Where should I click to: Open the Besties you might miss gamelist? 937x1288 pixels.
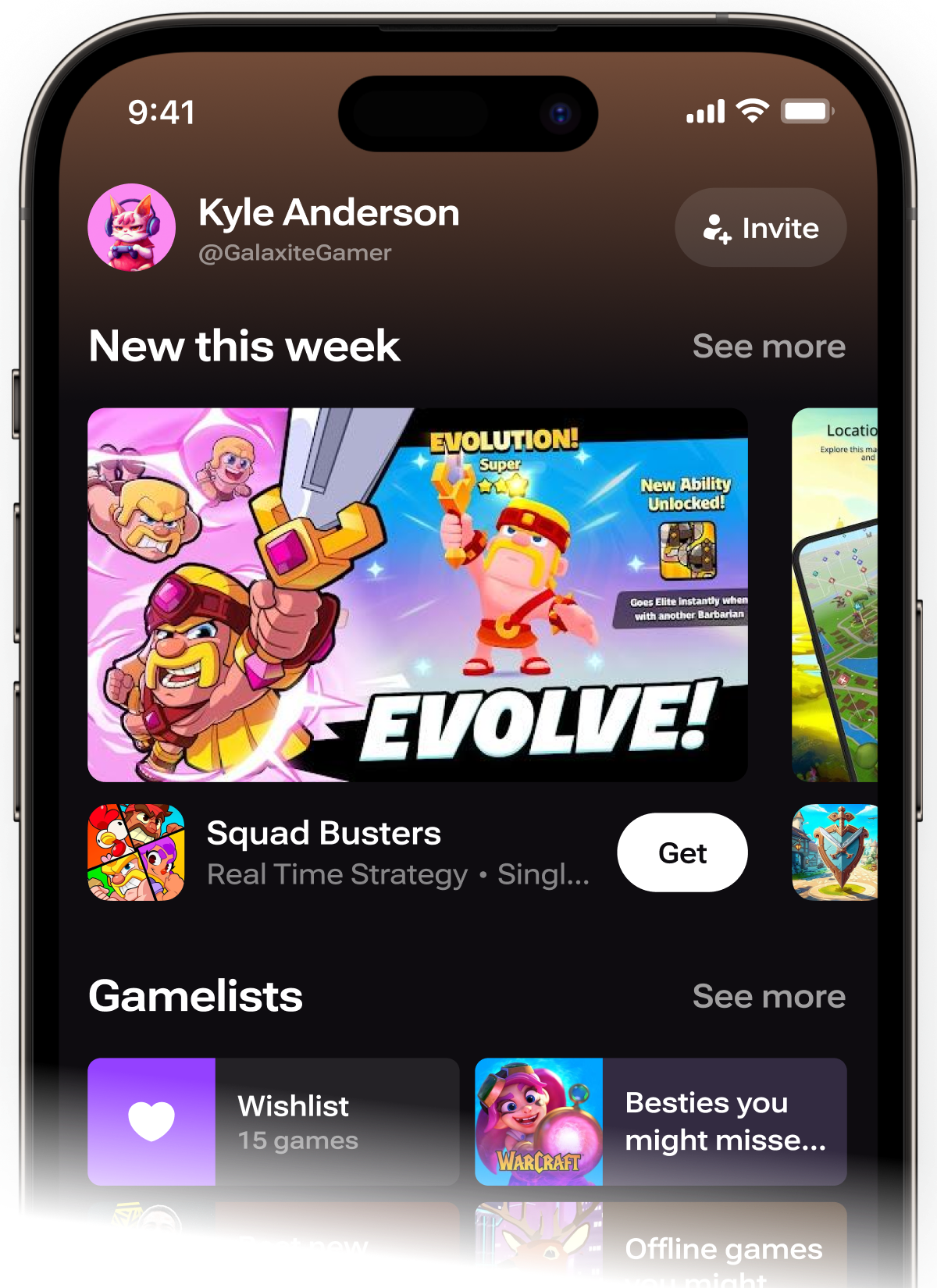click(661, 1122)
